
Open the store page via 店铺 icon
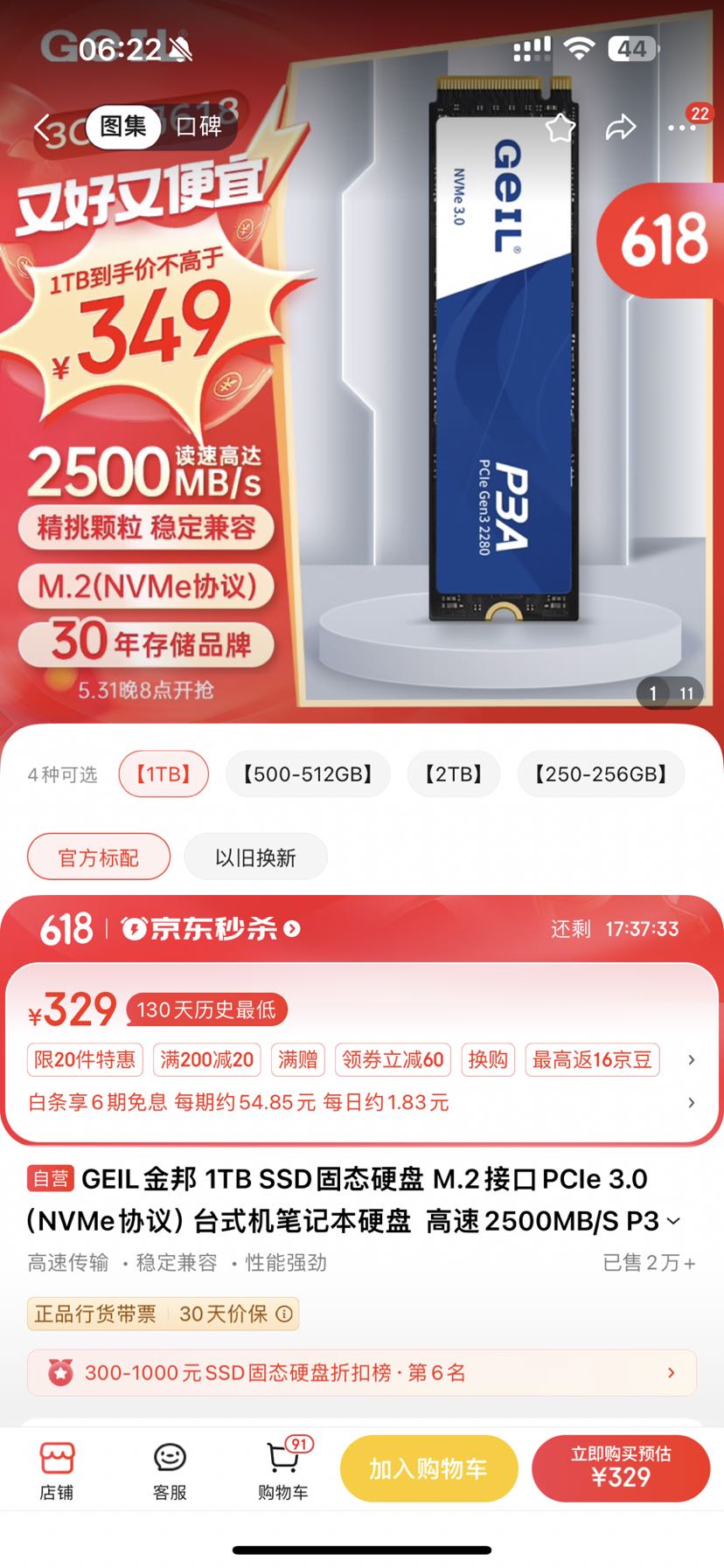tap(55, 1468)
